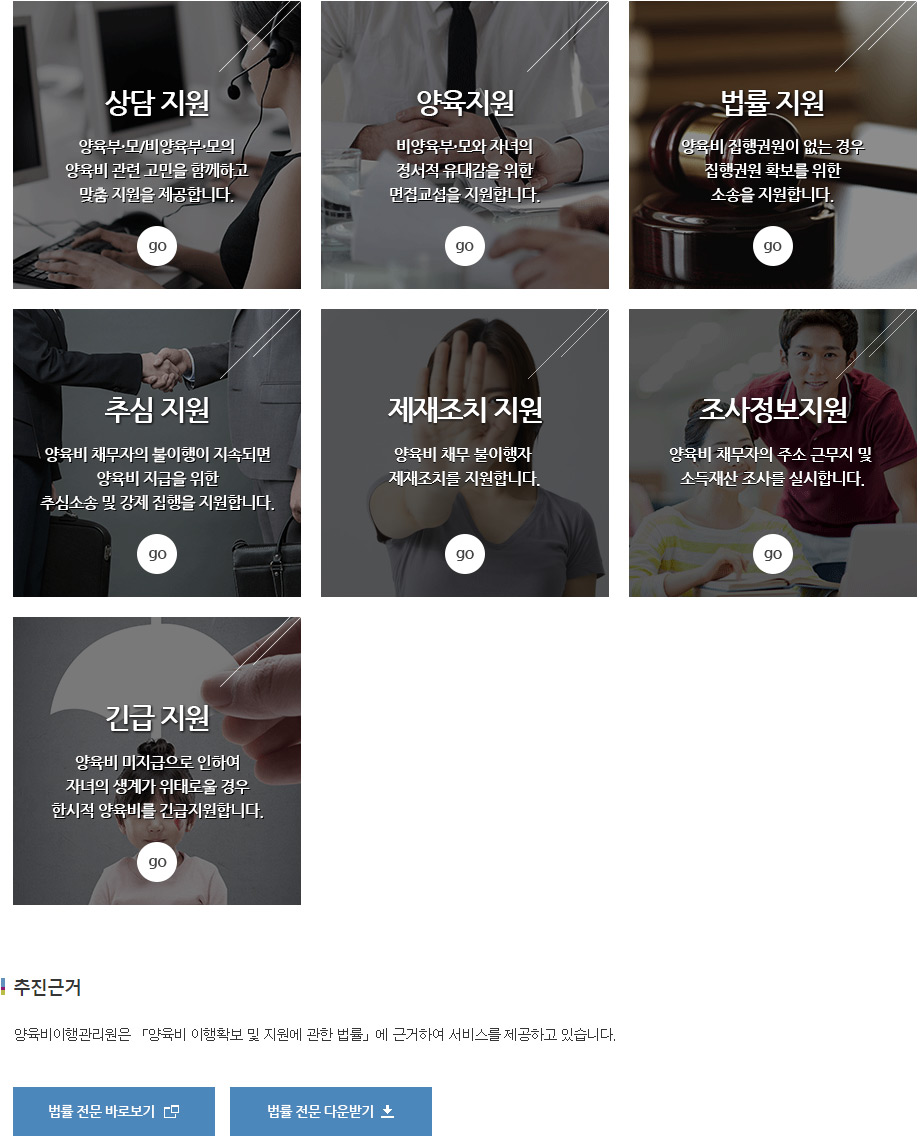
Task: Tap go on the 추심 지원 card
Action: pos(157,554)
